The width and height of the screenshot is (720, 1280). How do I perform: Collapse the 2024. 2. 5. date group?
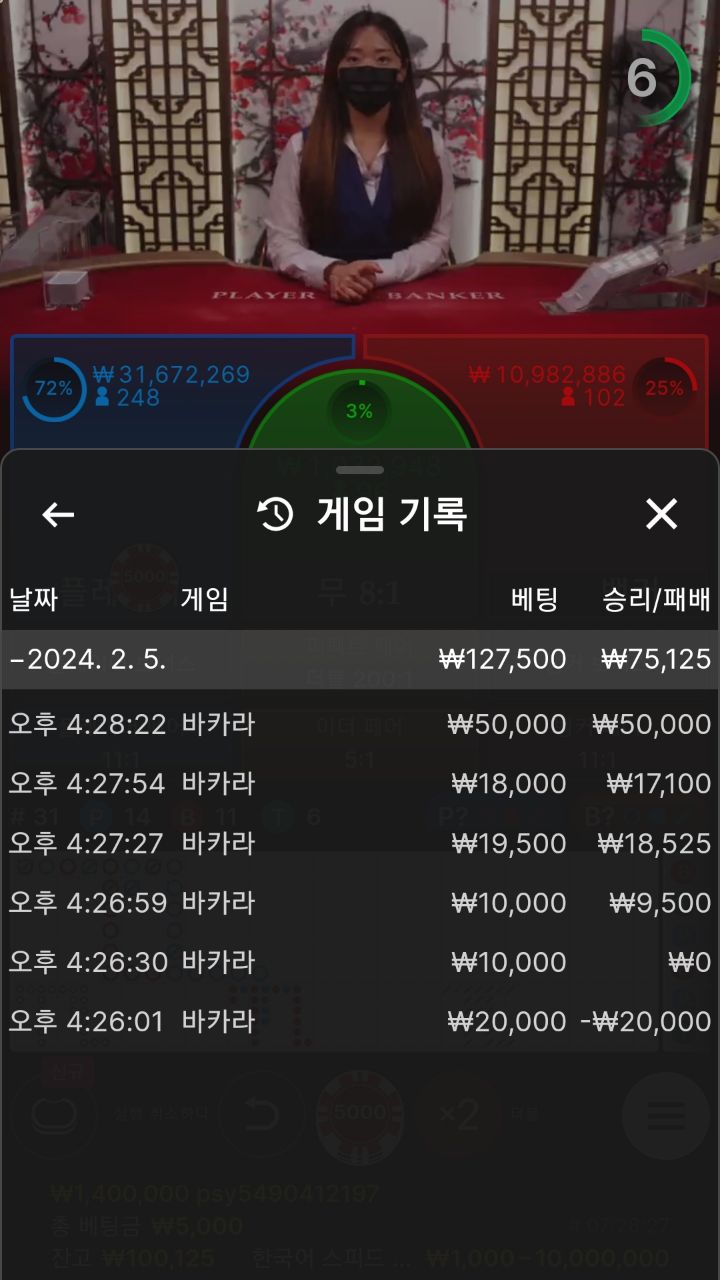(360, 659)
